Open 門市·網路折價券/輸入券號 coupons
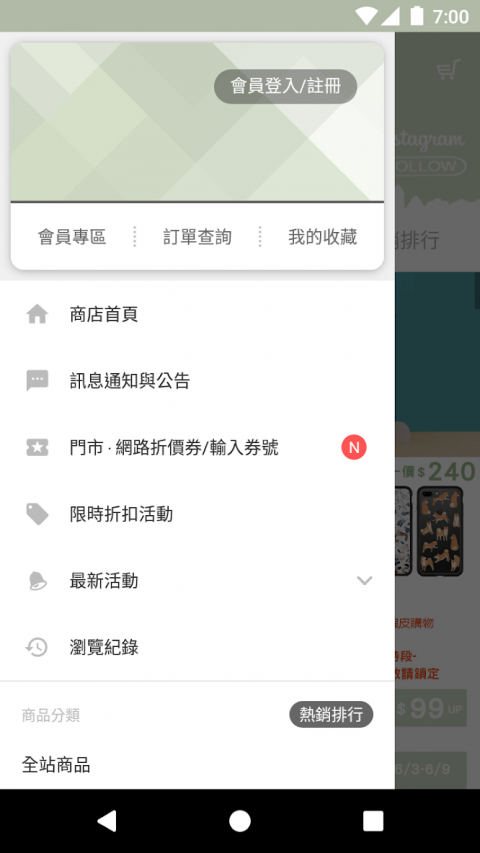Screen dimensions: 480x853 [197, 448]
